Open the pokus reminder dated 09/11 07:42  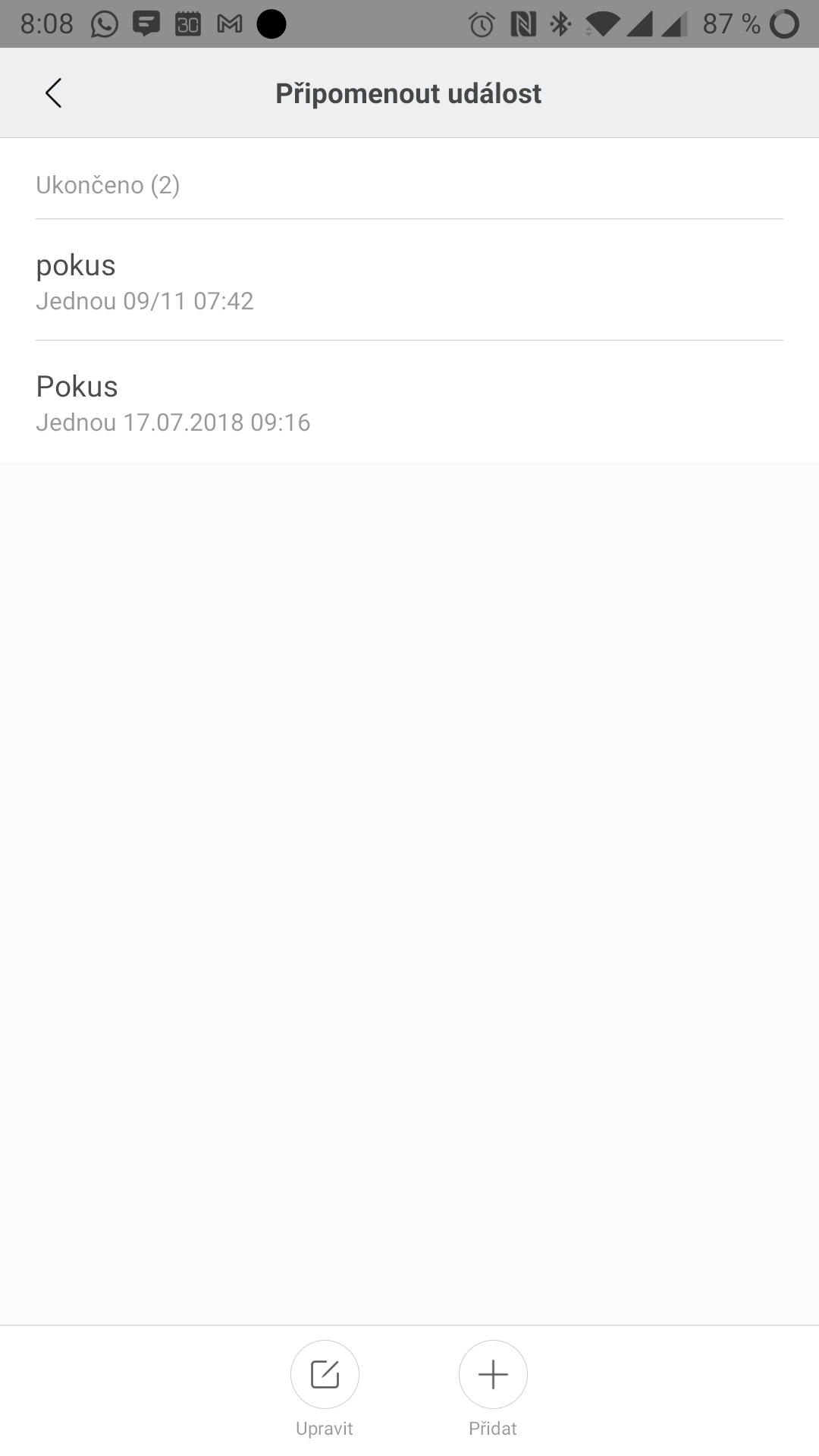pyautogui.click(x=409, y=281)
